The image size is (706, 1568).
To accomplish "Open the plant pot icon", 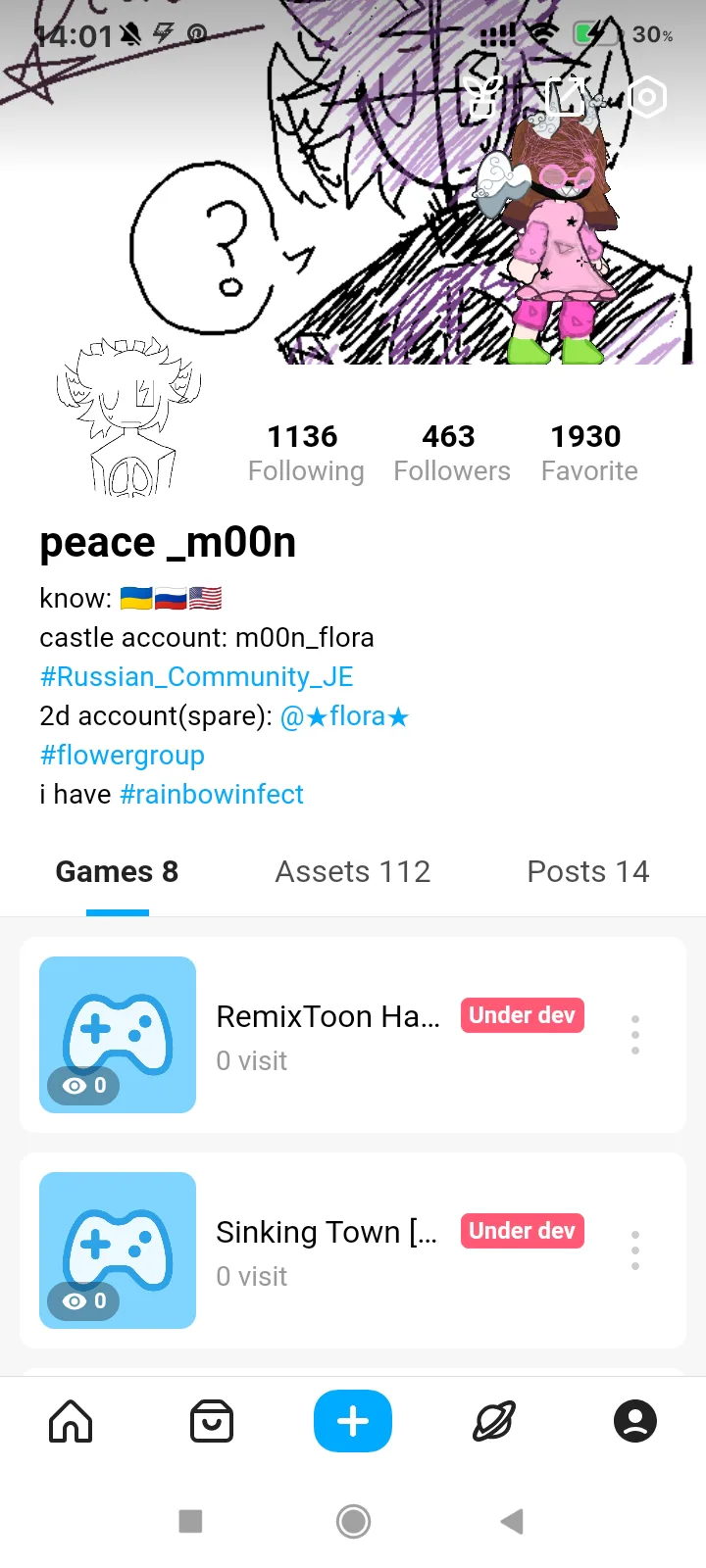I will [482, 96].
